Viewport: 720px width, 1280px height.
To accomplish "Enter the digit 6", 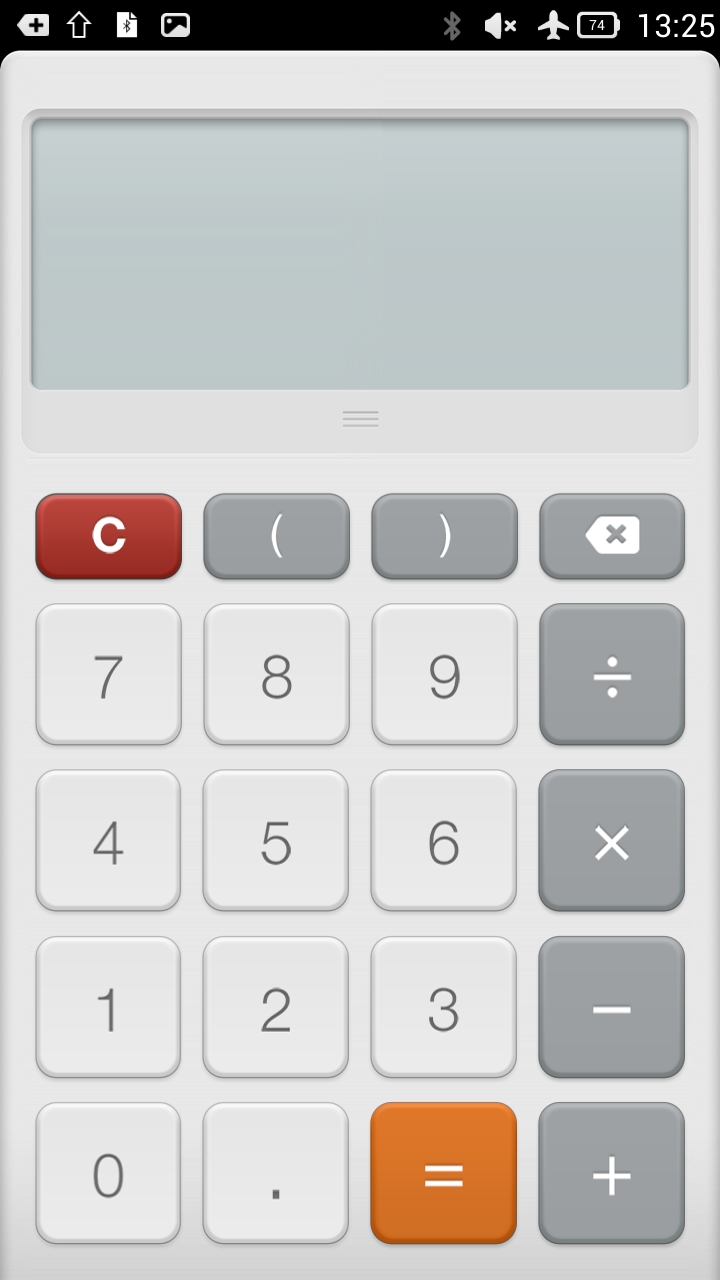I will pos(444,841).
